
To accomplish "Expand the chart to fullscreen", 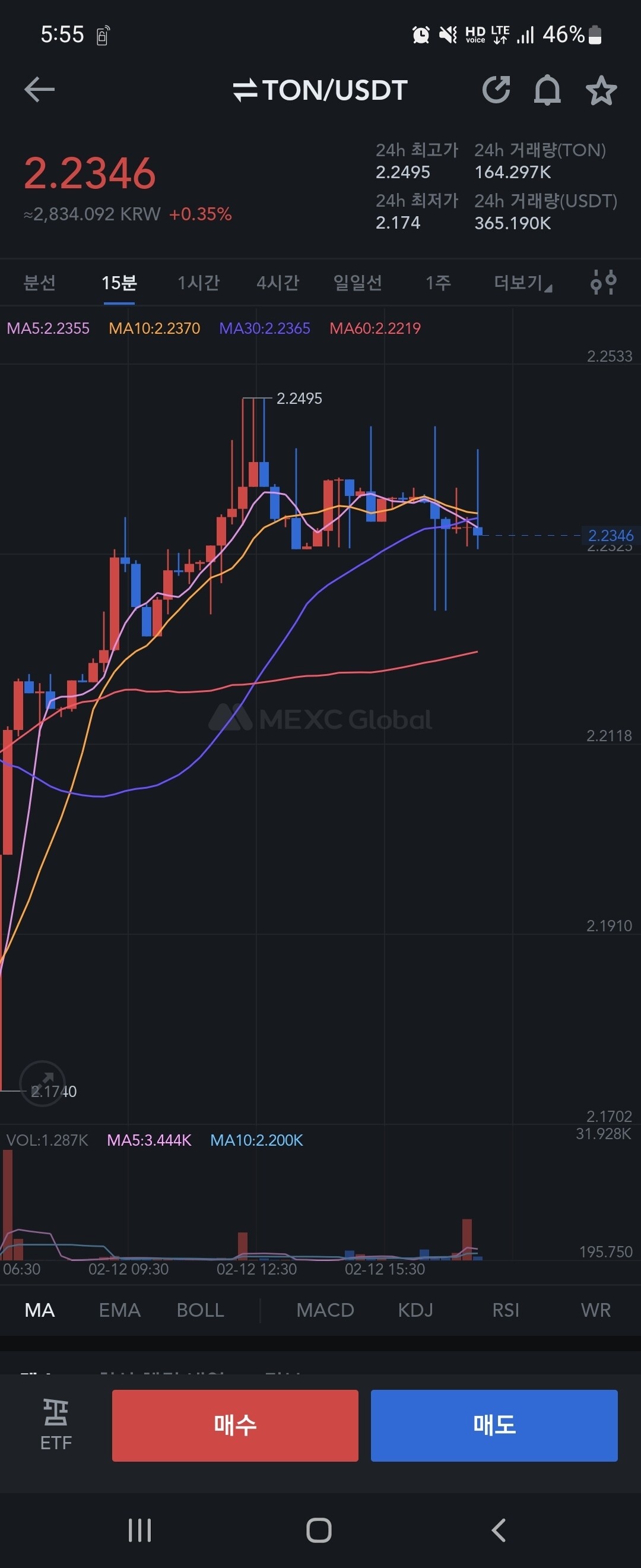I will pyautogui.click(x=42, y=1083).
